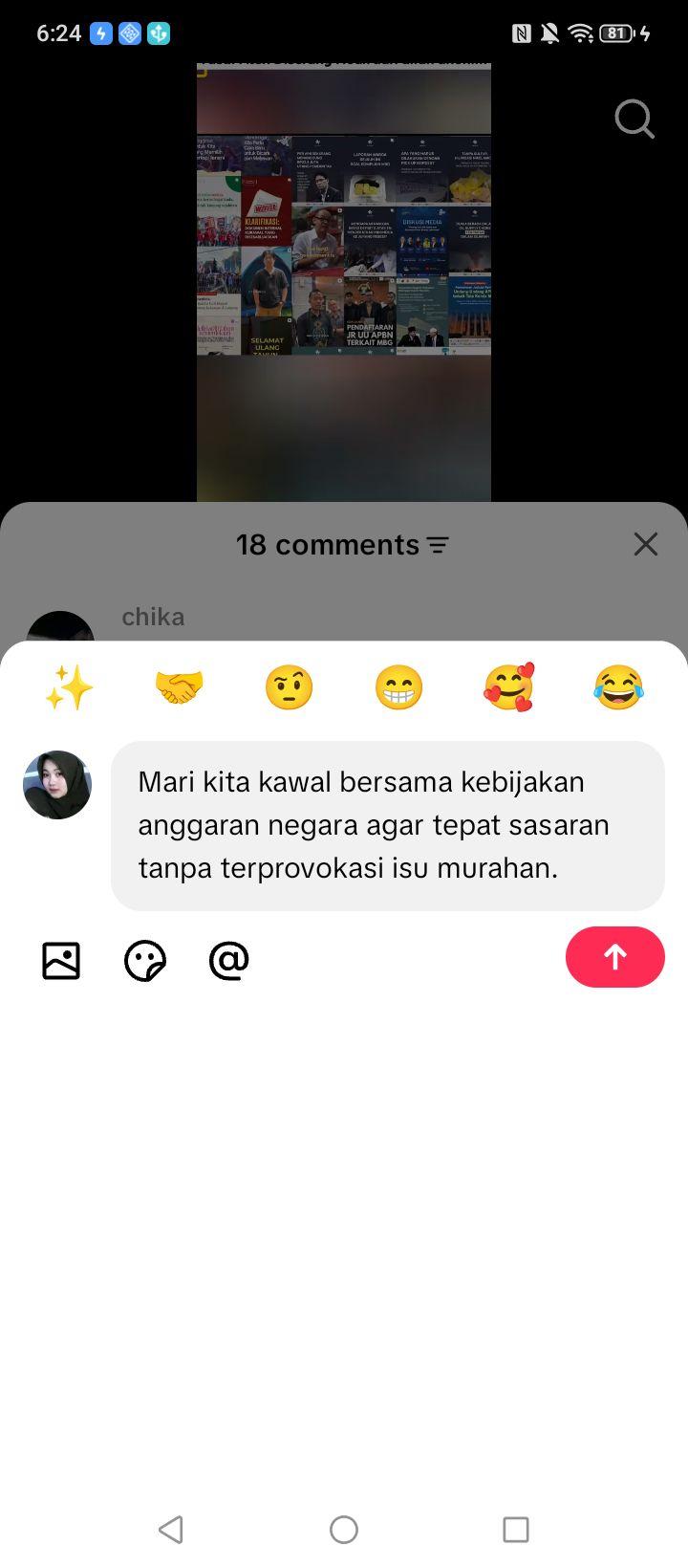The height and width of the screenshot is (1568, 688).
Task: Insert the handshake emoji
Action: point(179,687)
